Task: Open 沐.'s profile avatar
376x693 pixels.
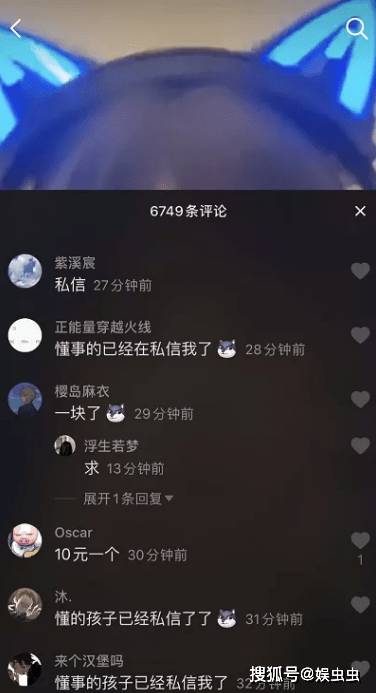Action: (25, 604)
